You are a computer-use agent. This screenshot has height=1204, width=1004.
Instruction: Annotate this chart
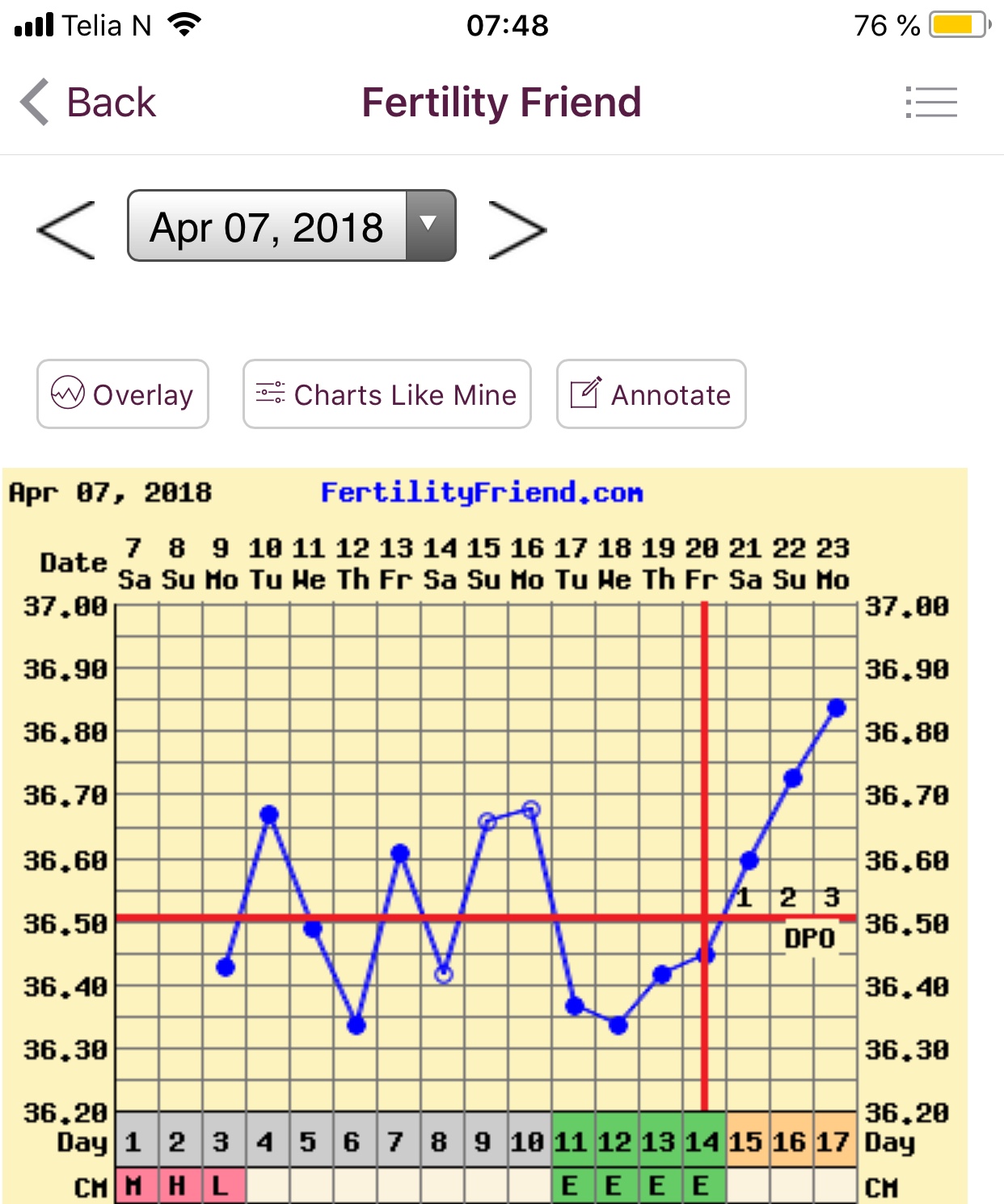[x=651, y=394]
